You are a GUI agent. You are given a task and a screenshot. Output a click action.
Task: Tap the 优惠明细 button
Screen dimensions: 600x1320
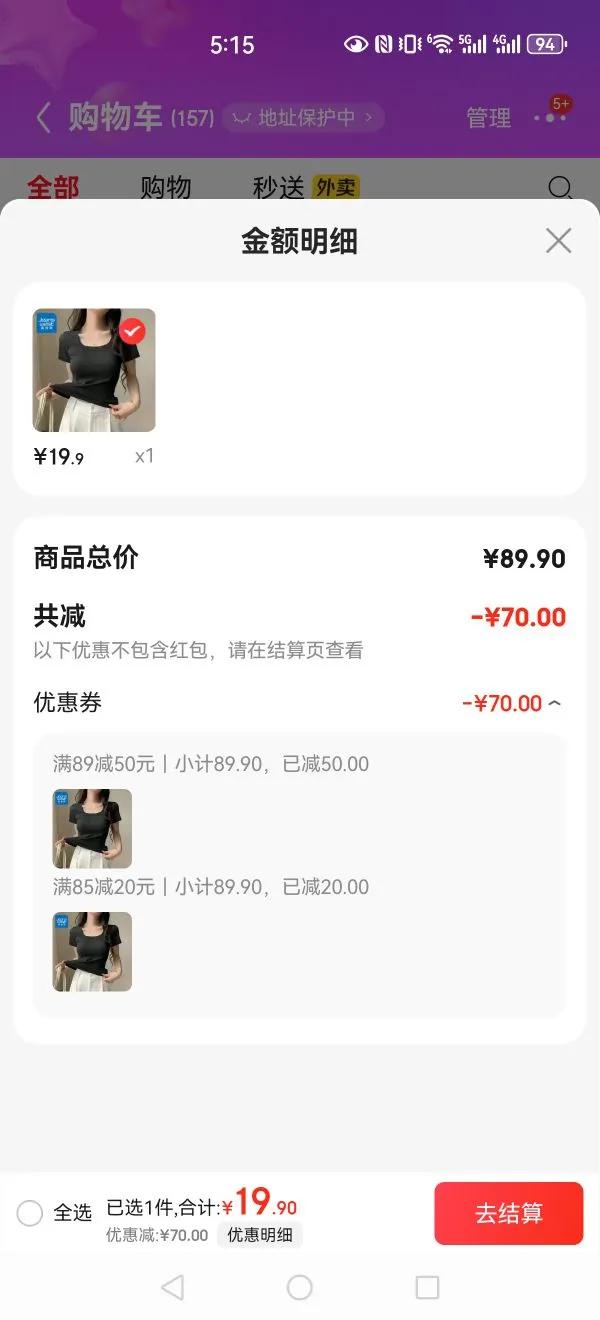260,1235
